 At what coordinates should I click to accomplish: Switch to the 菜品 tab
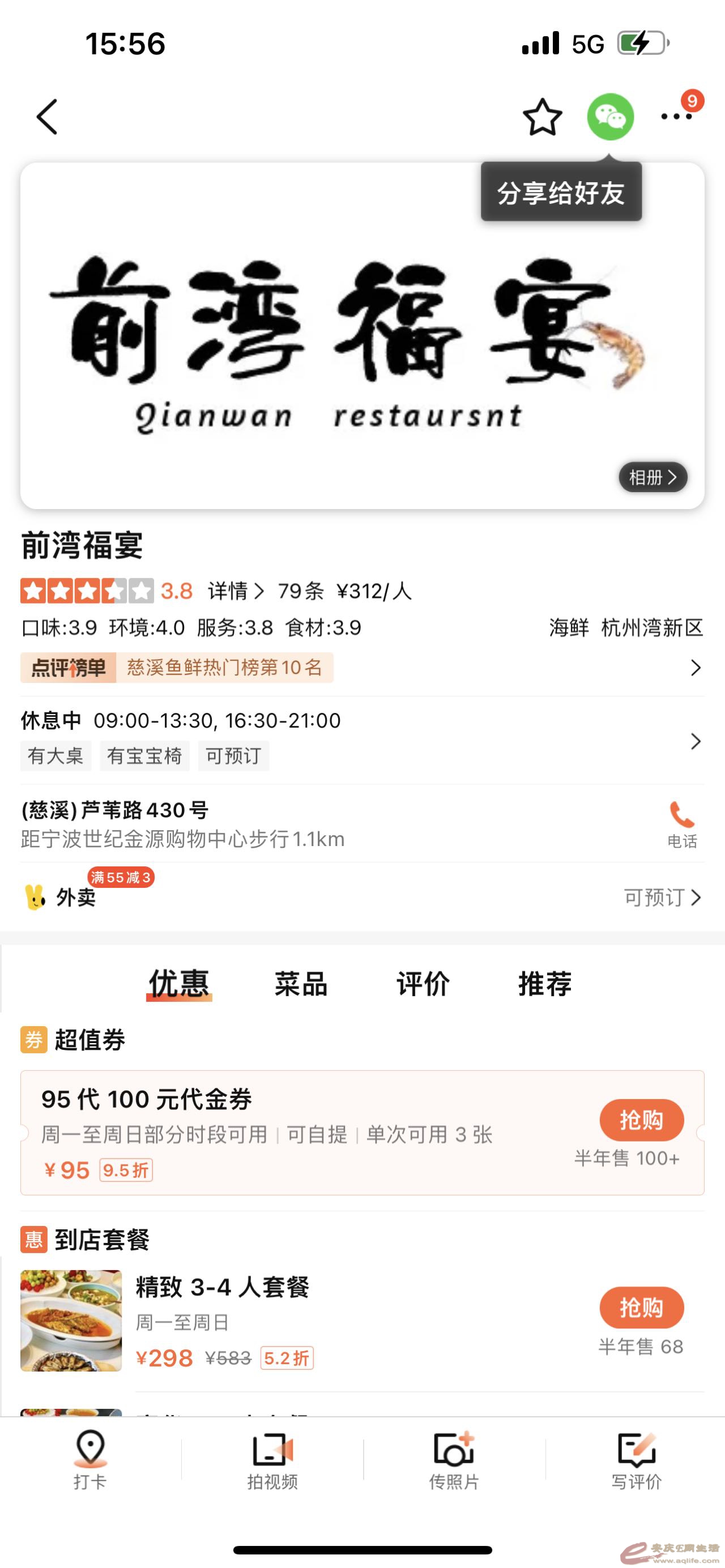click(301, 984)
